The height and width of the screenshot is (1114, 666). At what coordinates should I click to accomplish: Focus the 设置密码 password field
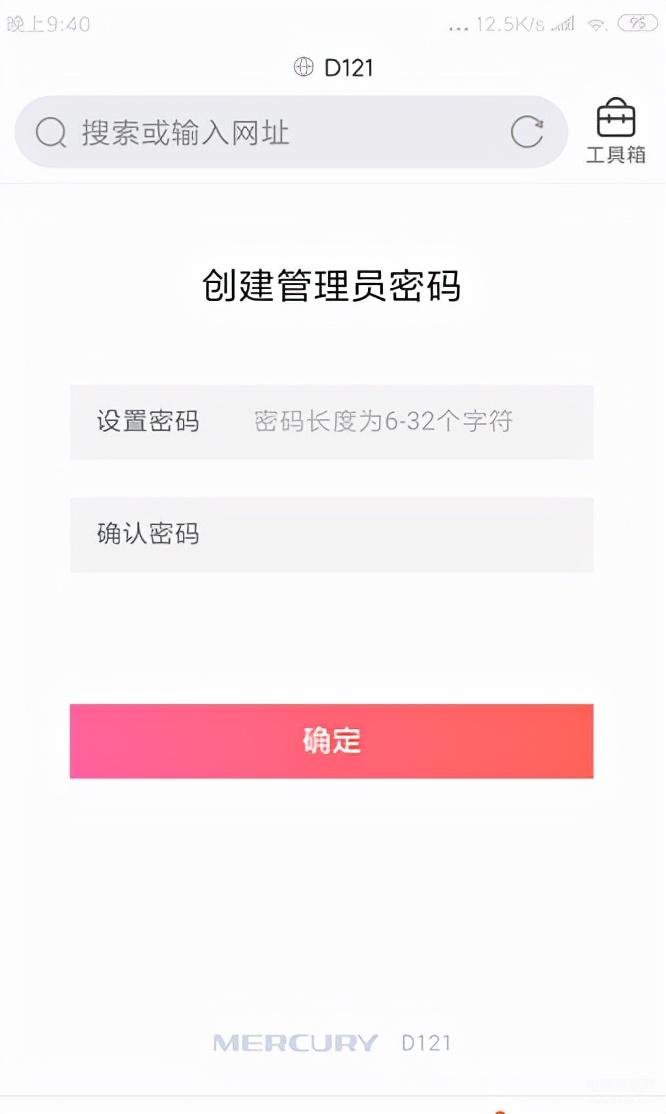(x=400, y=422)
